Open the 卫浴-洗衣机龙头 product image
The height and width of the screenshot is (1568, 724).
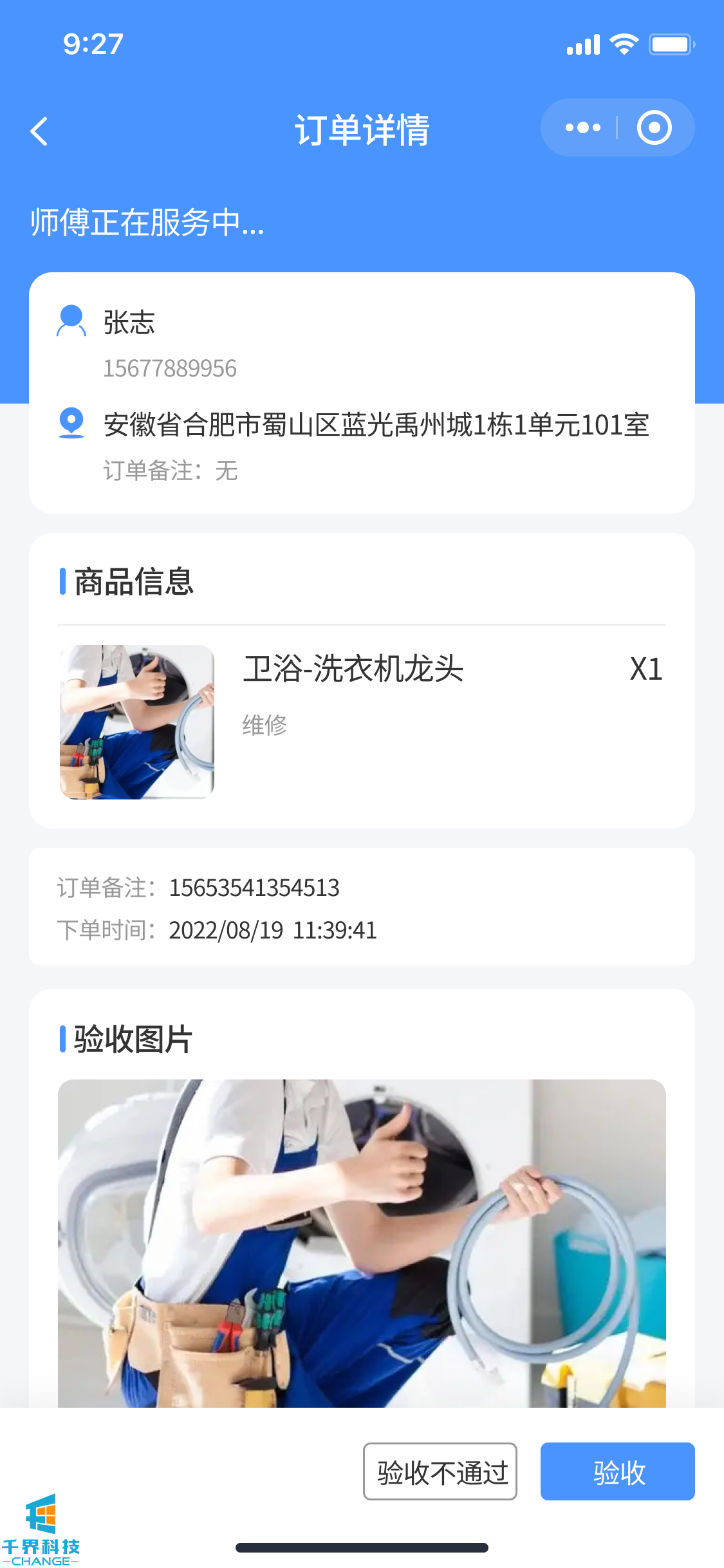point(137,722)
